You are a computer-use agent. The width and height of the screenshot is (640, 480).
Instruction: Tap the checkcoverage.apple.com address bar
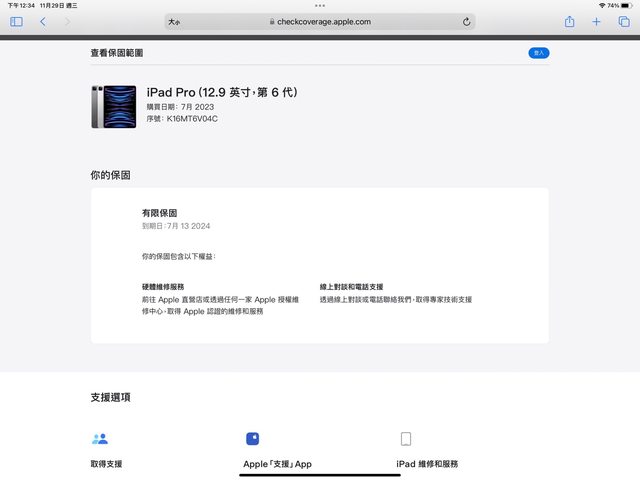(320, 21)
